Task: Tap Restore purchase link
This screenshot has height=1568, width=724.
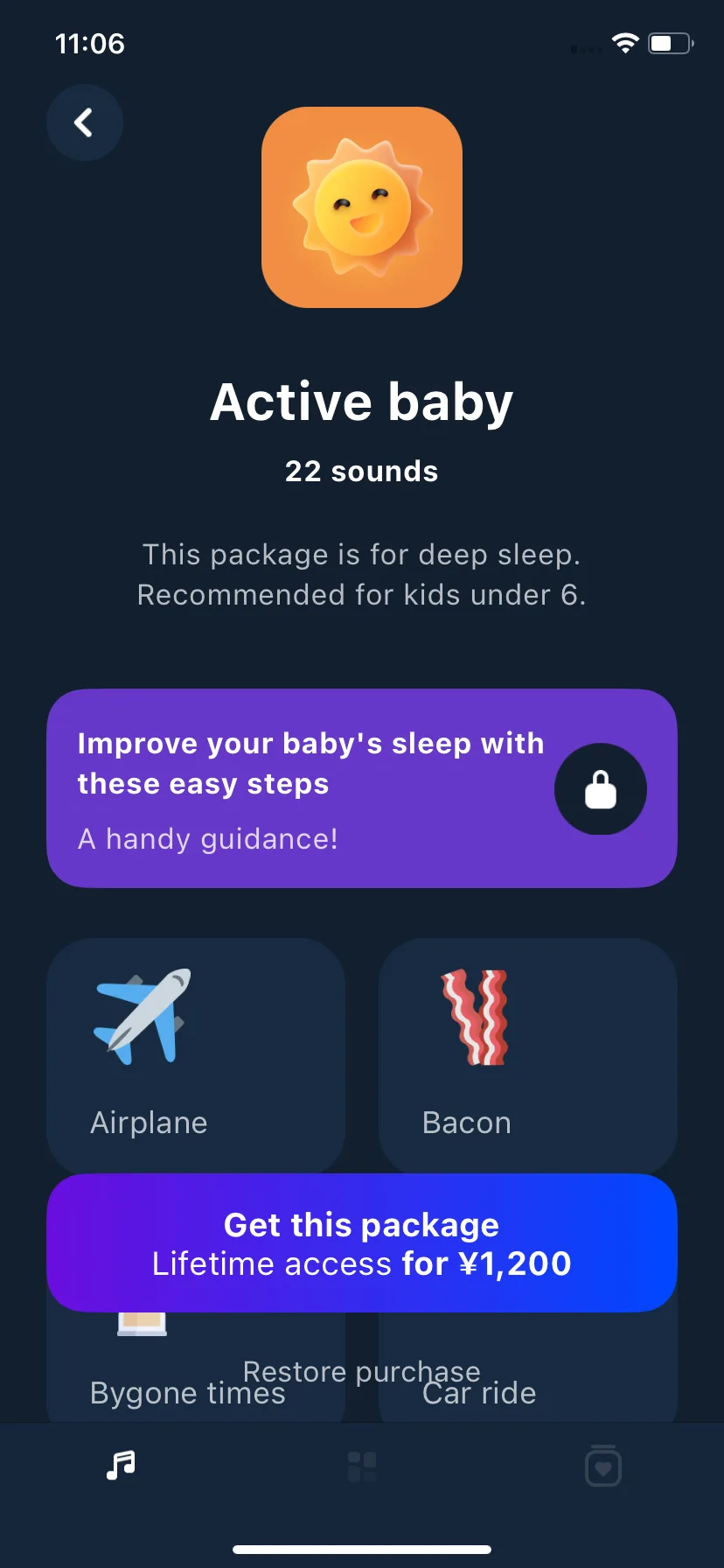Action: [361, 1370]
